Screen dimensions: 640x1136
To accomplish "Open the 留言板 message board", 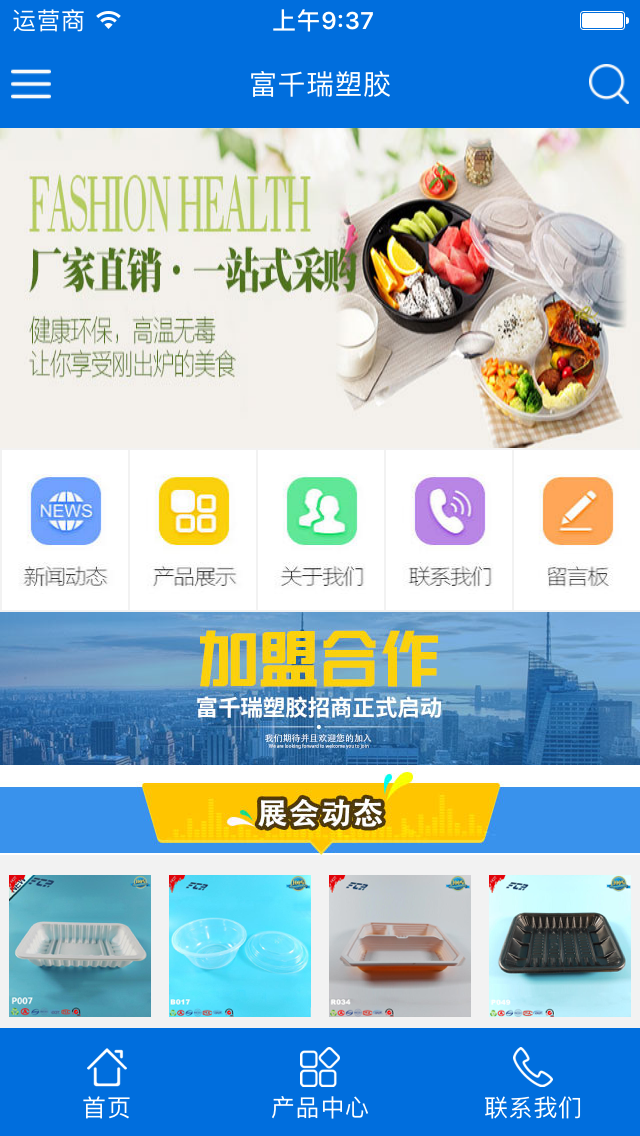I will click(x=578, y=530).
